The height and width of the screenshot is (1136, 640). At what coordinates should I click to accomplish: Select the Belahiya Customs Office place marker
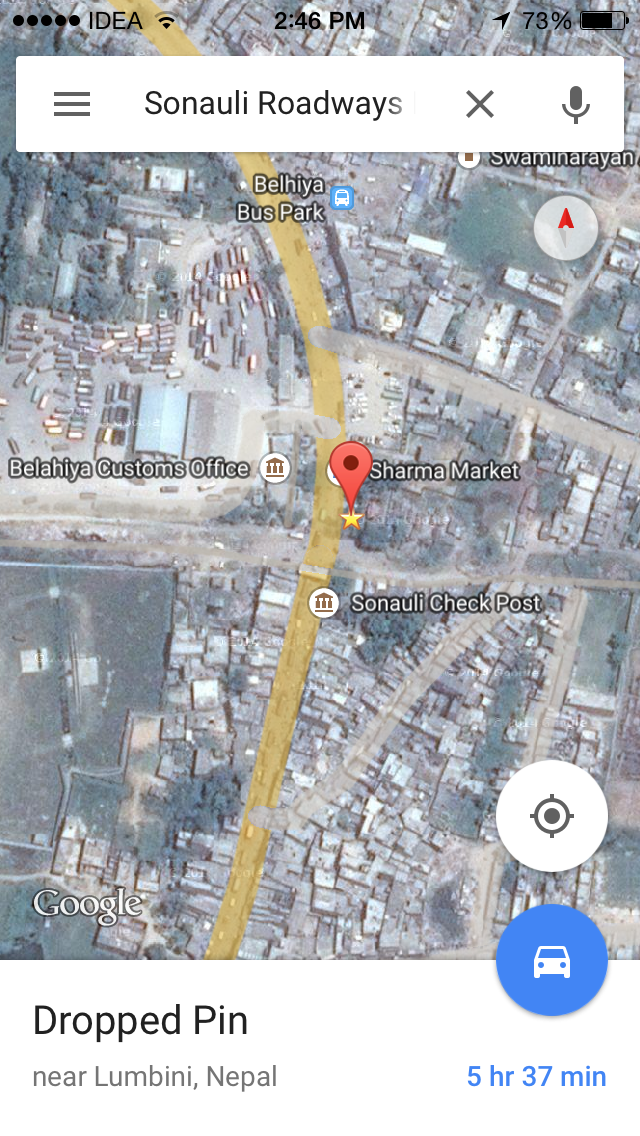pos(274,468)
